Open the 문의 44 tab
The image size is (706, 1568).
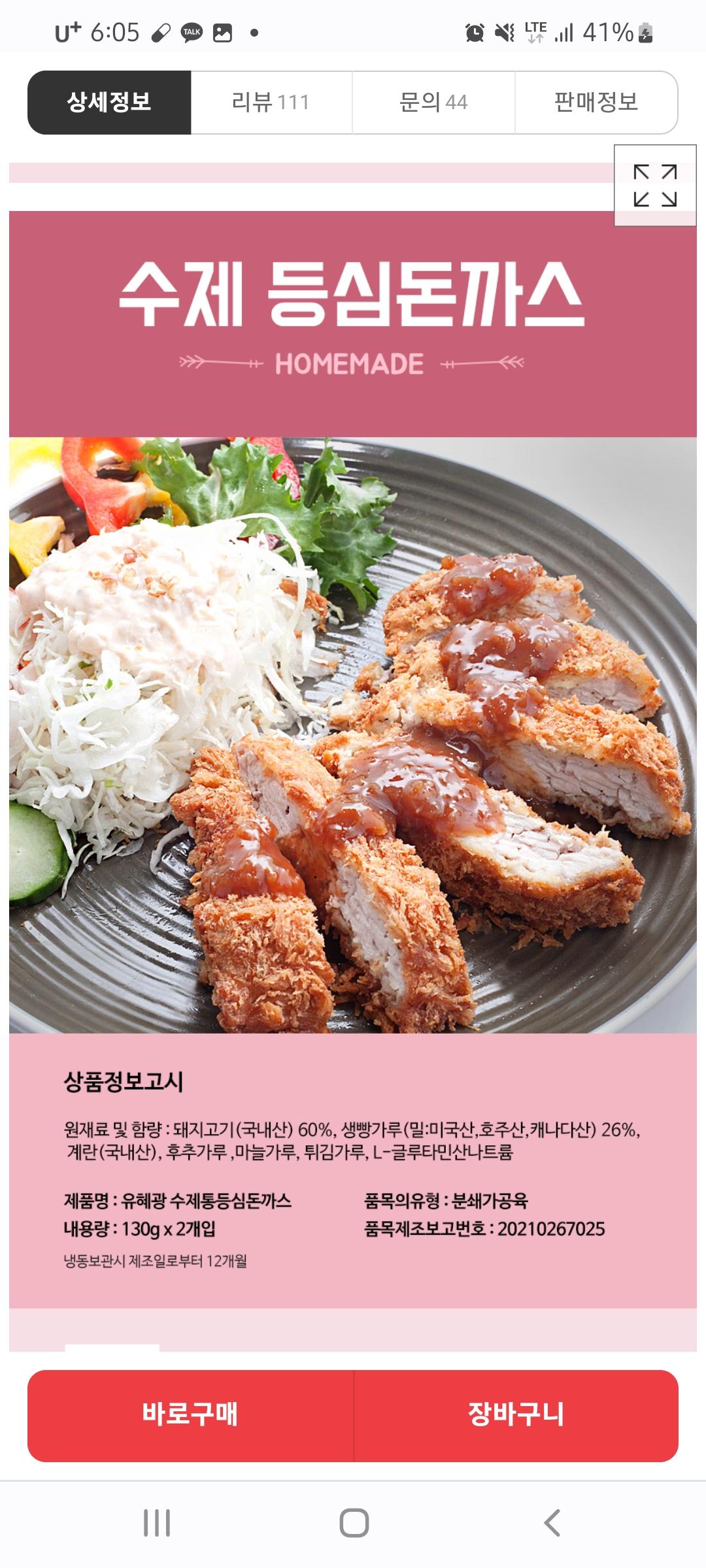(x=433, y=103)
